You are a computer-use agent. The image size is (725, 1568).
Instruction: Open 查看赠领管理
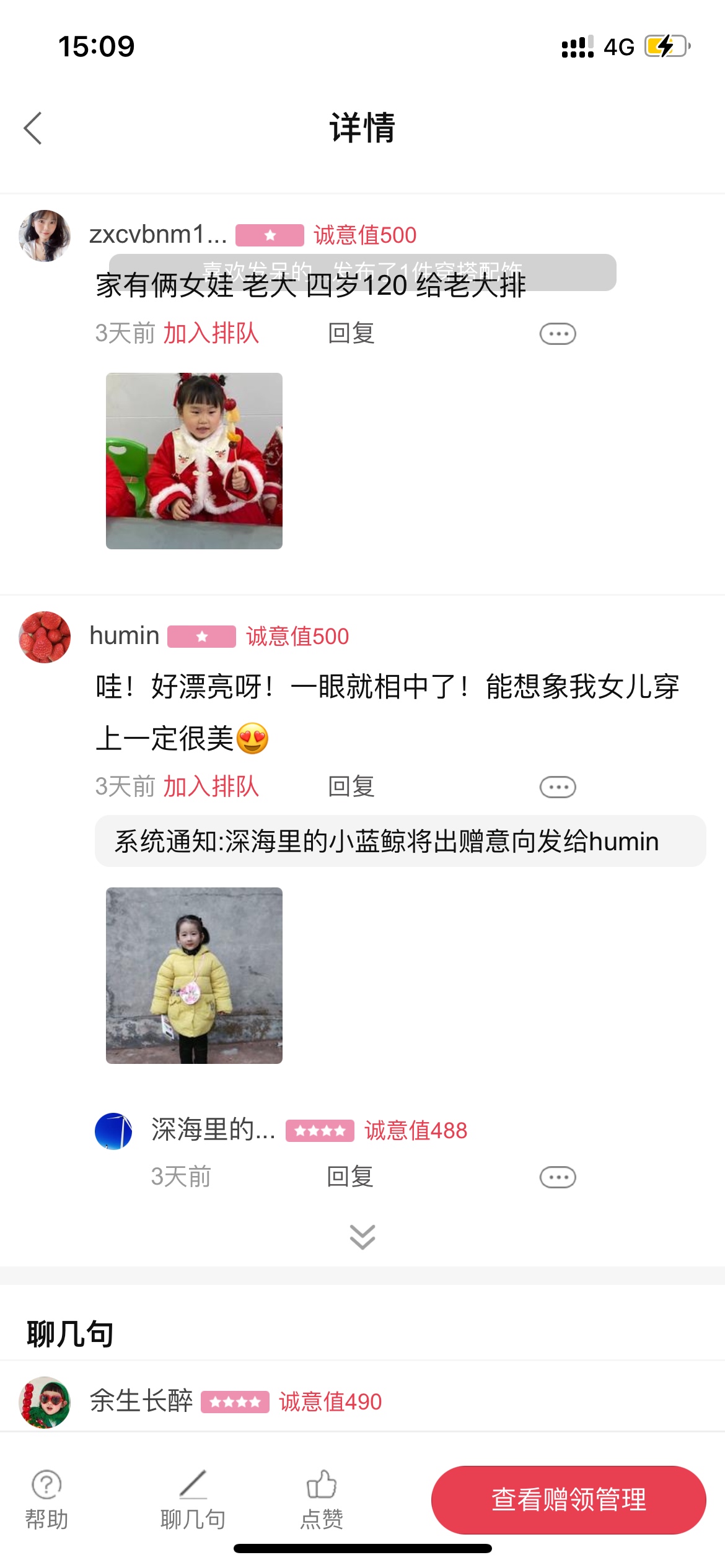[x=568, y=1499]
